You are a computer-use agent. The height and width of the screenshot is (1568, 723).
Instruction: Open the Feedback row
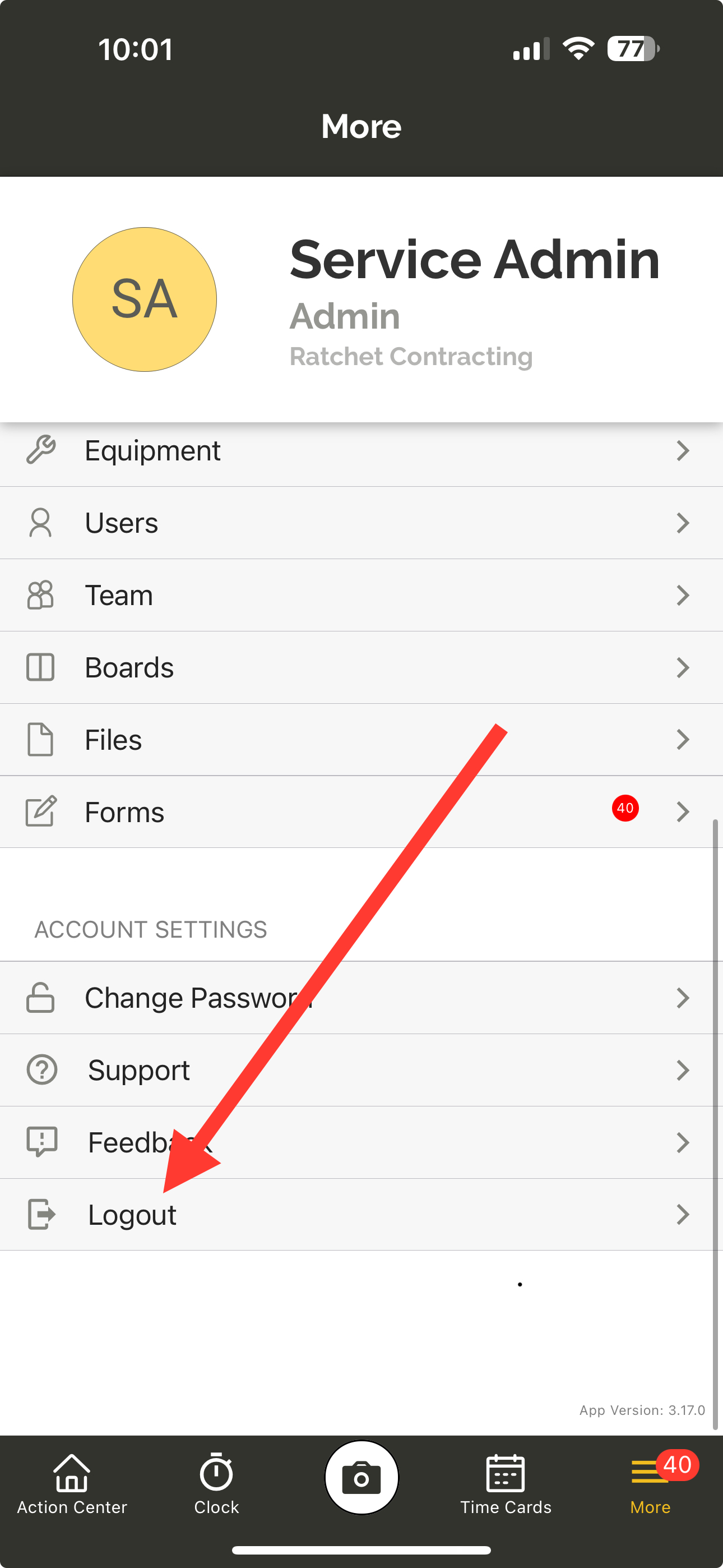pos(361,1142)
